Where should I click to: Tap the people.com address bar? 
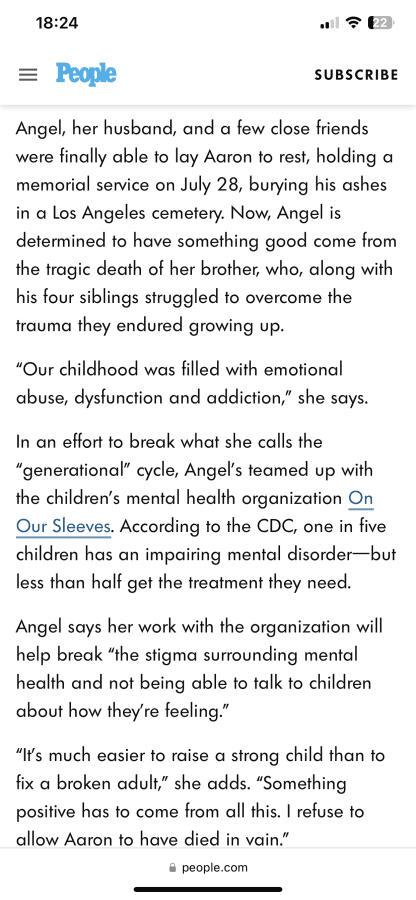tap(208, 867)
